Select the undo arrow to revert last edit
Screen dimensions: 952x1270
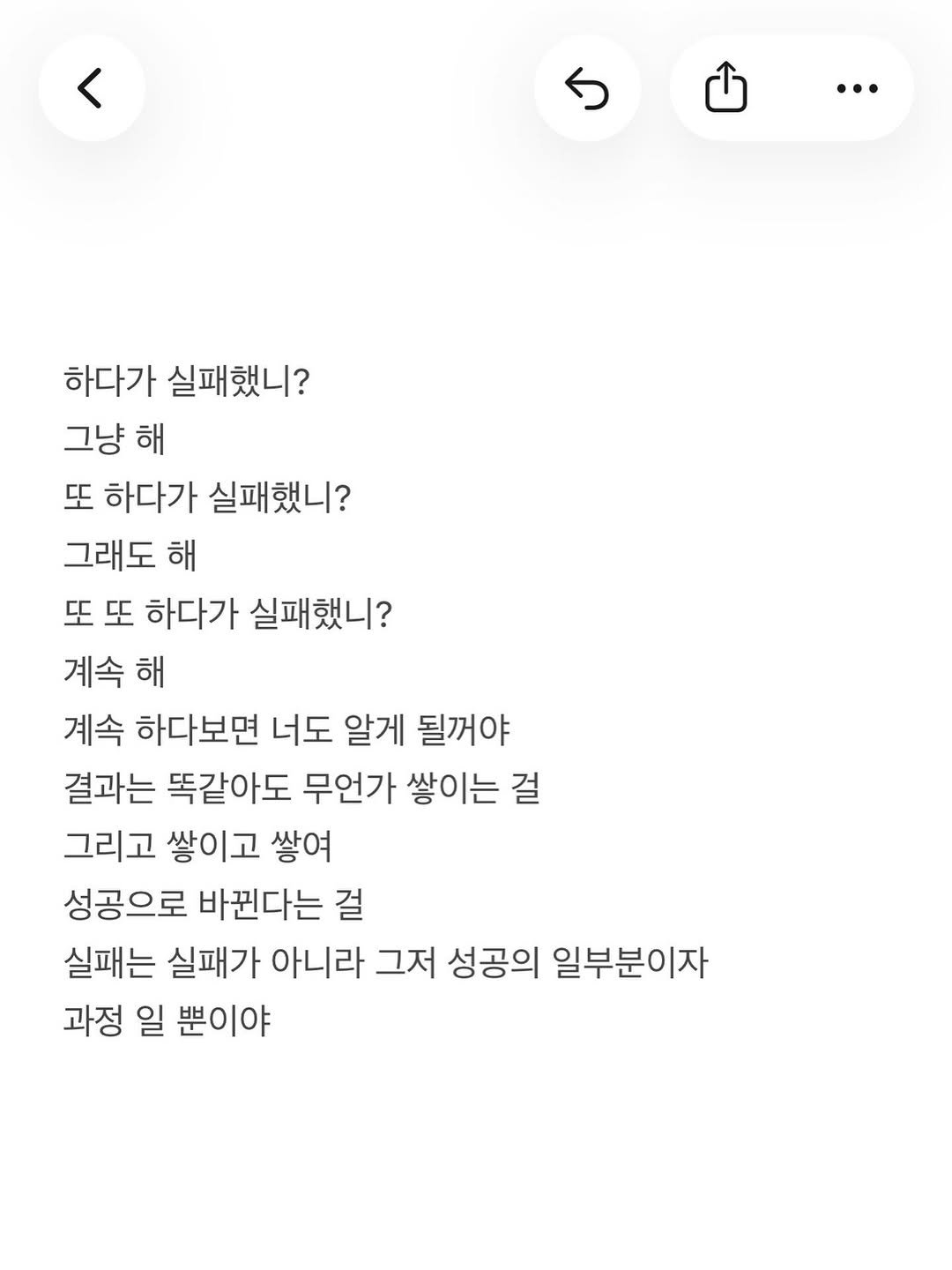point(587,88)
